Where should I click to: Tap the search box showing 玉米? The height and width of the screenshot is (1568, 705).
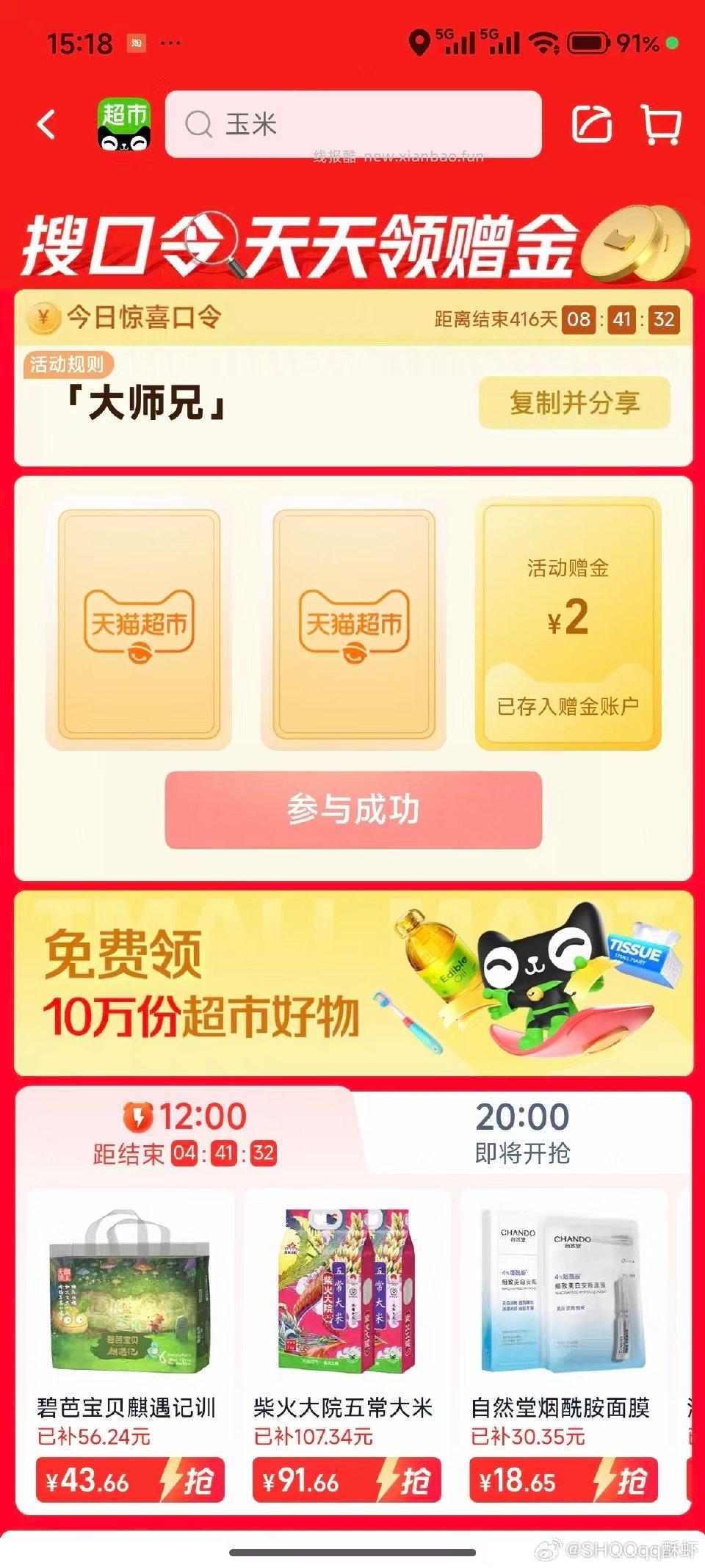352,124
